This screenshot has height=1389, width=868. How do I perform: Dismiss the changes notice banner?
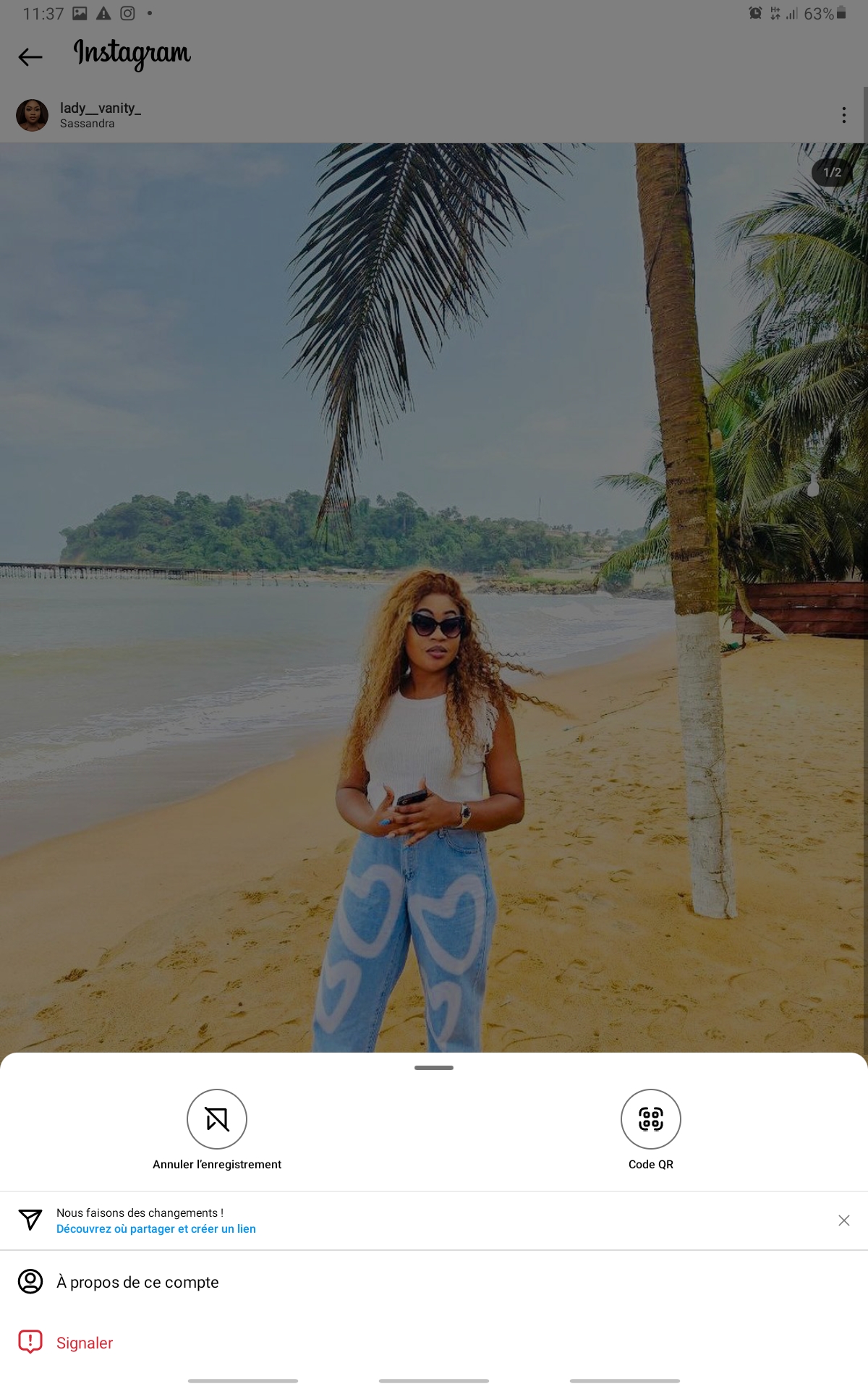(x=843, y=1220)
